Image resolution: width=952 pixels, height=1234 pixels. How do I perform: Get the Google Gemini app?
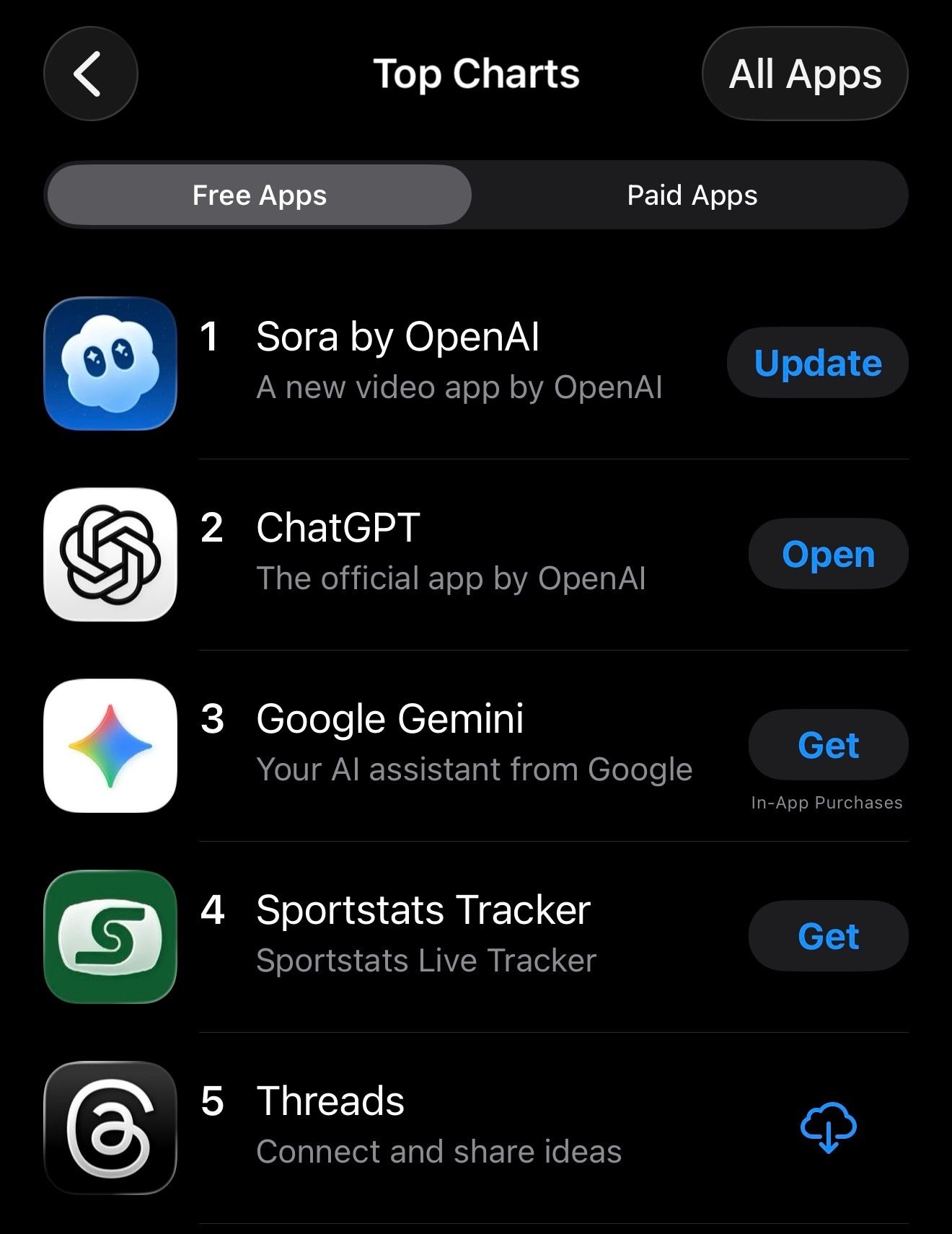point(828,745)
